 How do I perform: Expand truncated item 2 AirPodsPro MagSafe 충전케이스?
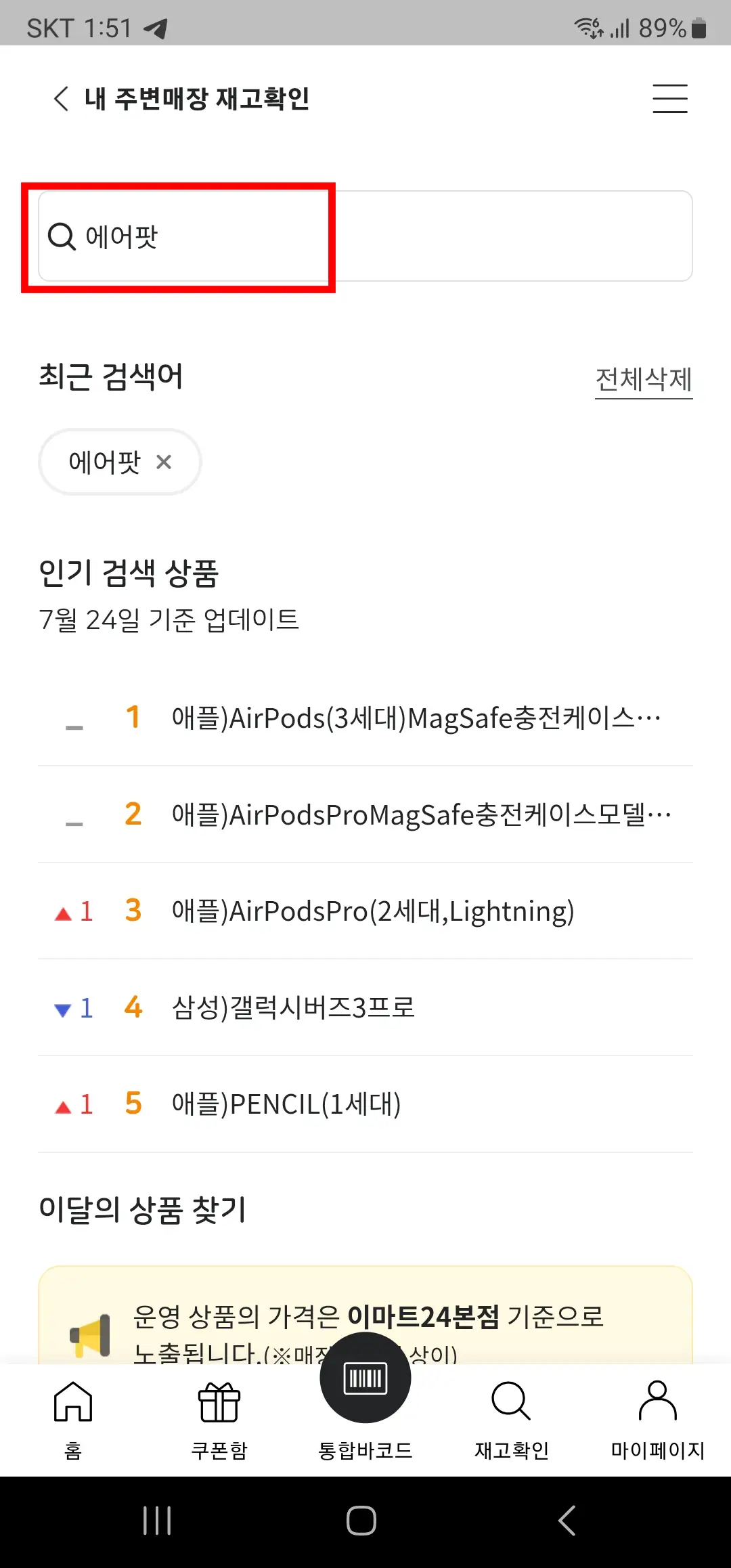pyautogui.click(x=420, y=814)
